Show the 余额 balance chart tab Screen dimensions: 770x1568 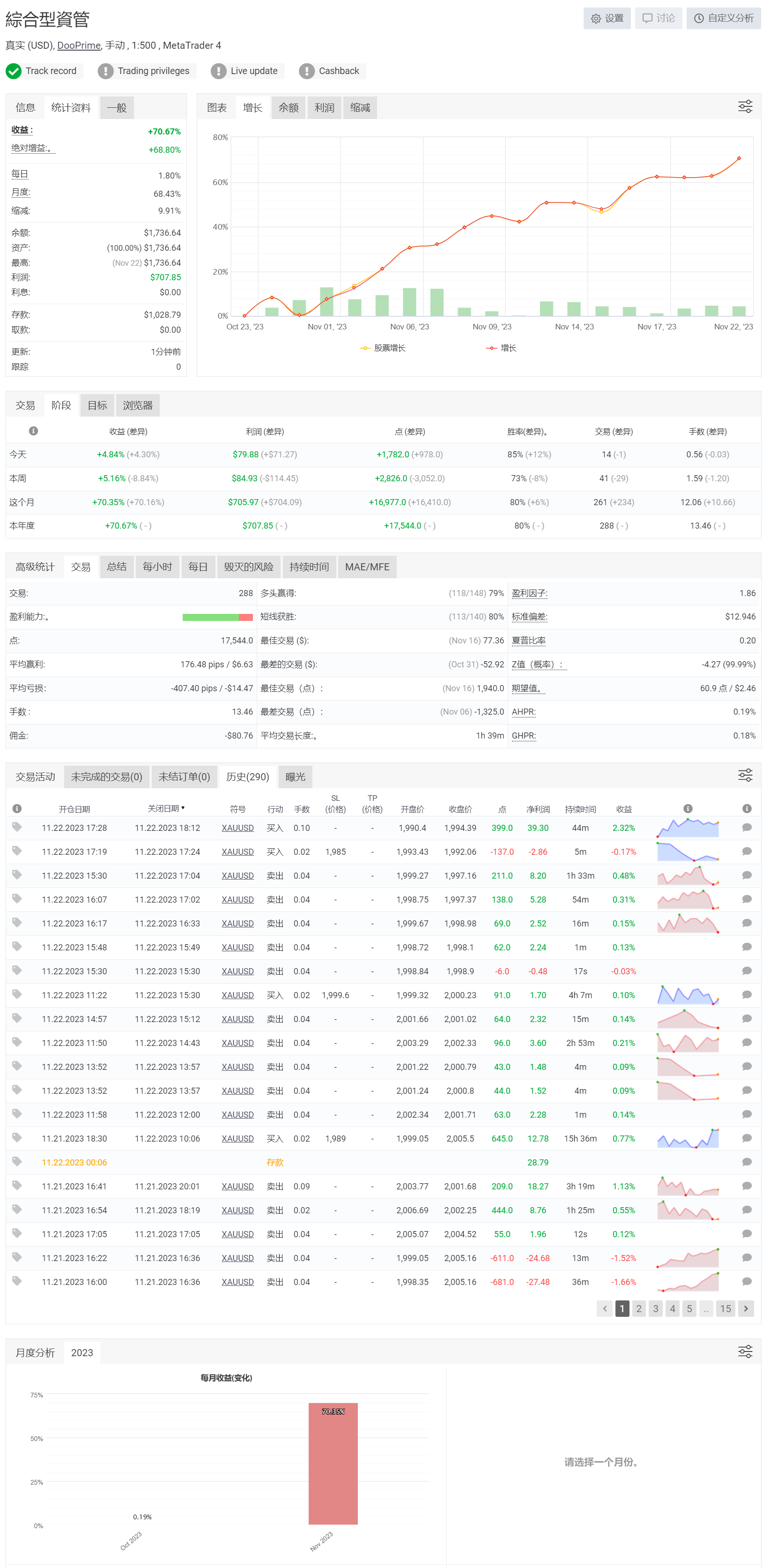coord(289,108)
